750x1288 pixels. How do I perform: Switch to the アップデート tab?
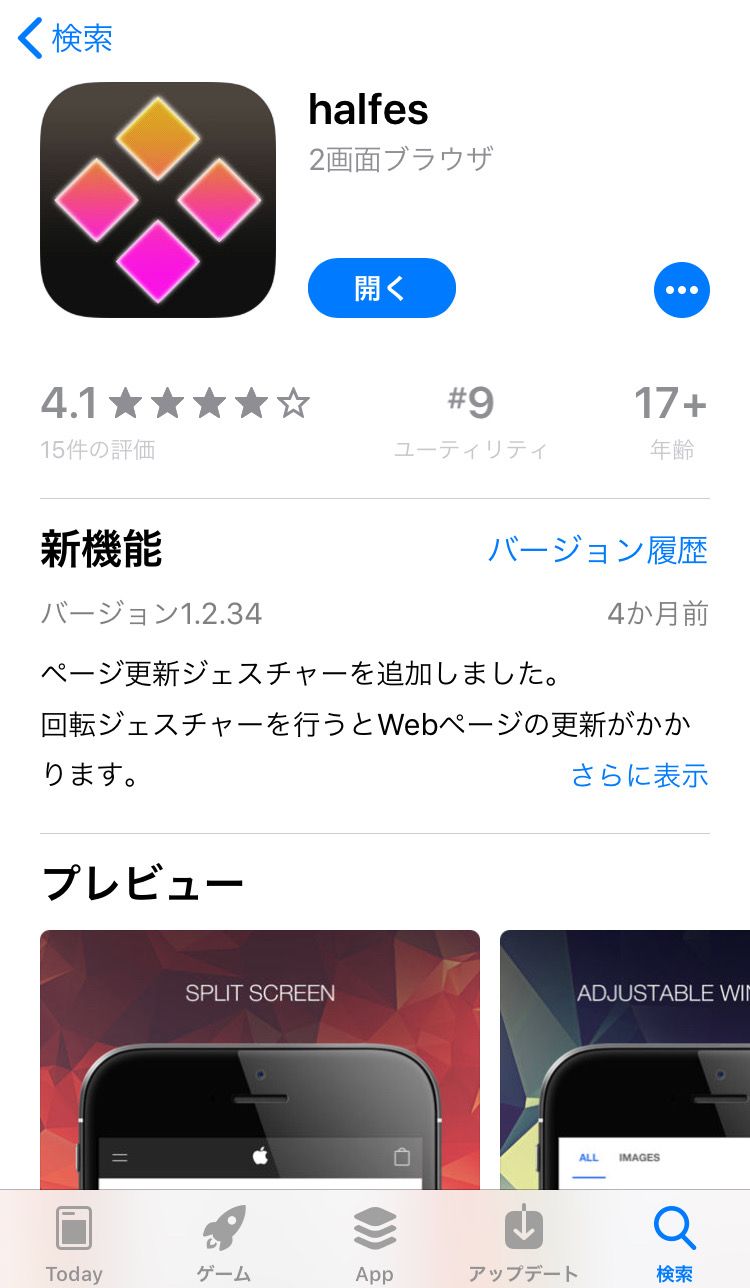524,1243
